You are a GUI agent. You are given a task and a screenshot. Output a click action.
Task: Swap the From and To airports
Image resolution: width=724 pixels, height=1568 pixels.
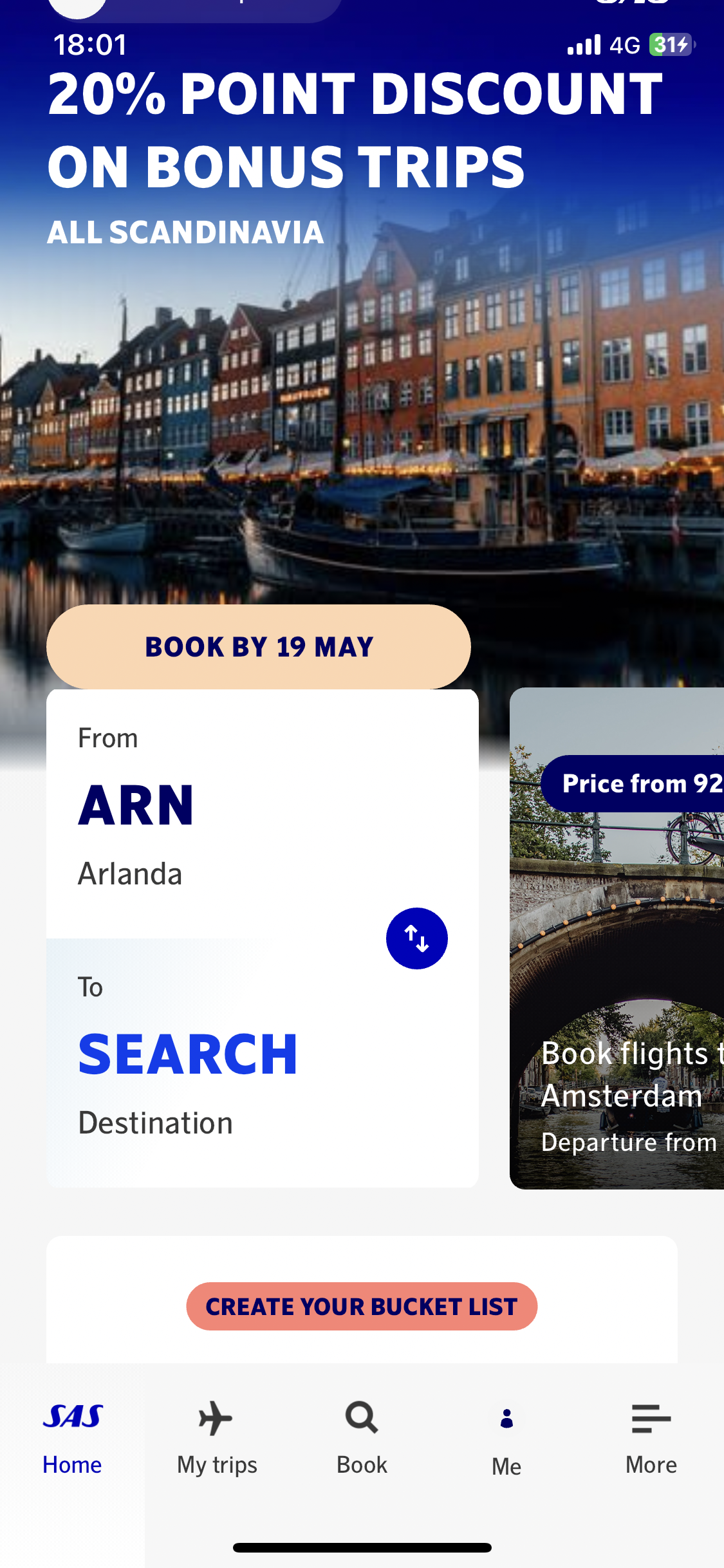416,938
